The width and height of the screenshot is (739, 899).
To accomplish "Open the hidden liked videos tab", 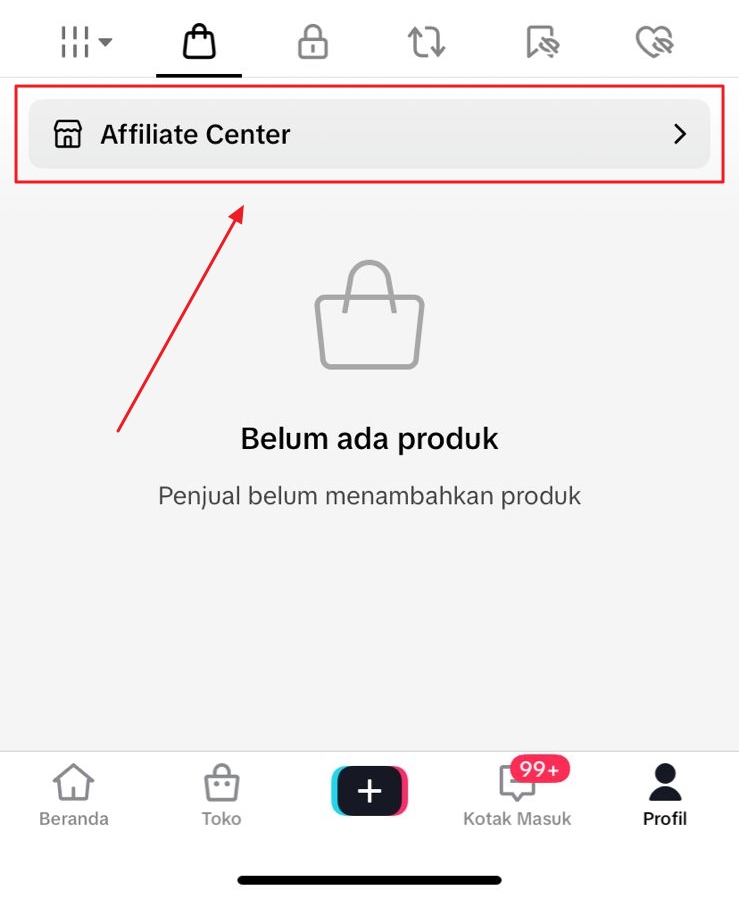I will click(x=655, y=41).
